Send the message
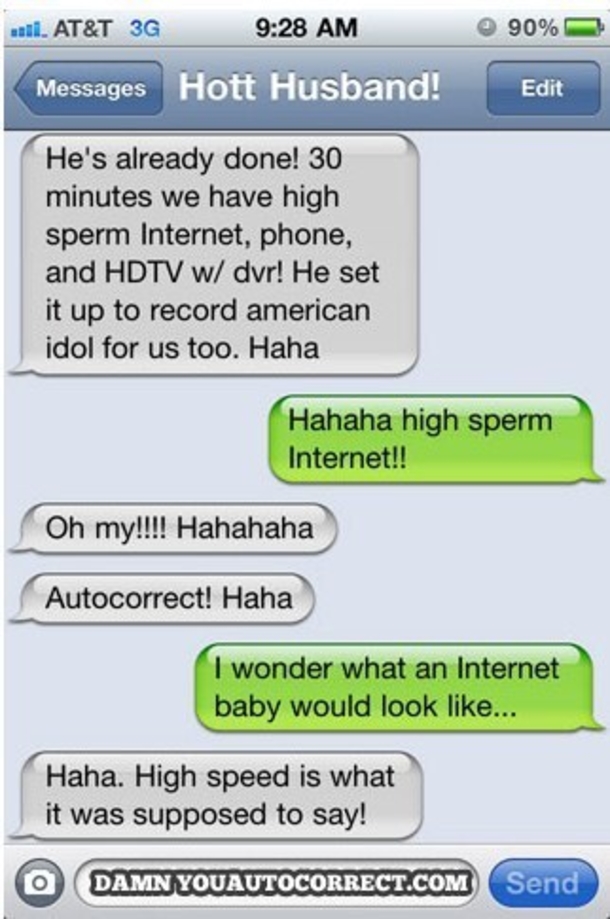Screen dimensions: 610x919 (x=541, y=882)
